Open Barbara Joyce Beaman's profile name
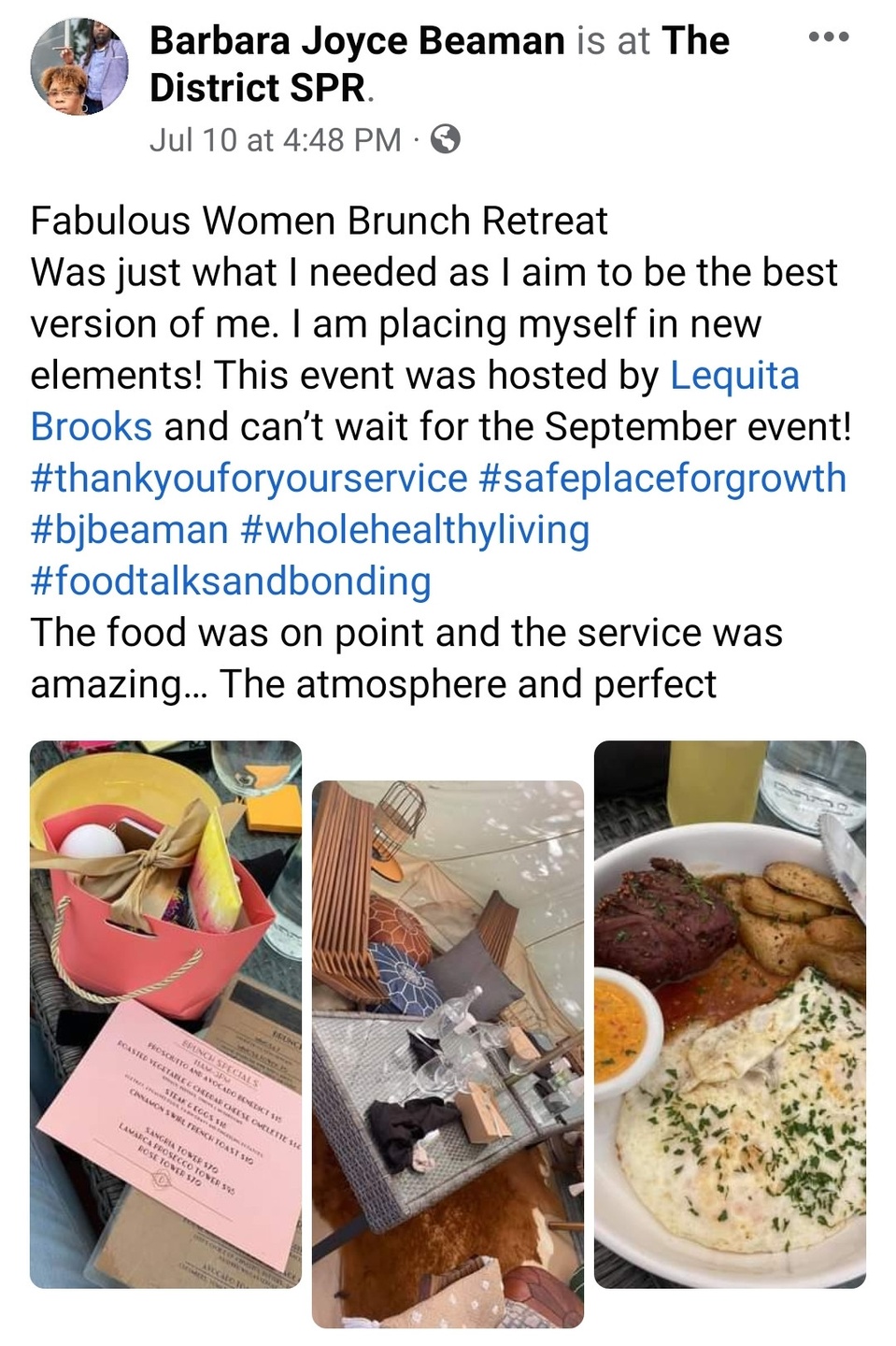Screen dimensions: 896x1346 pos(357,41)
